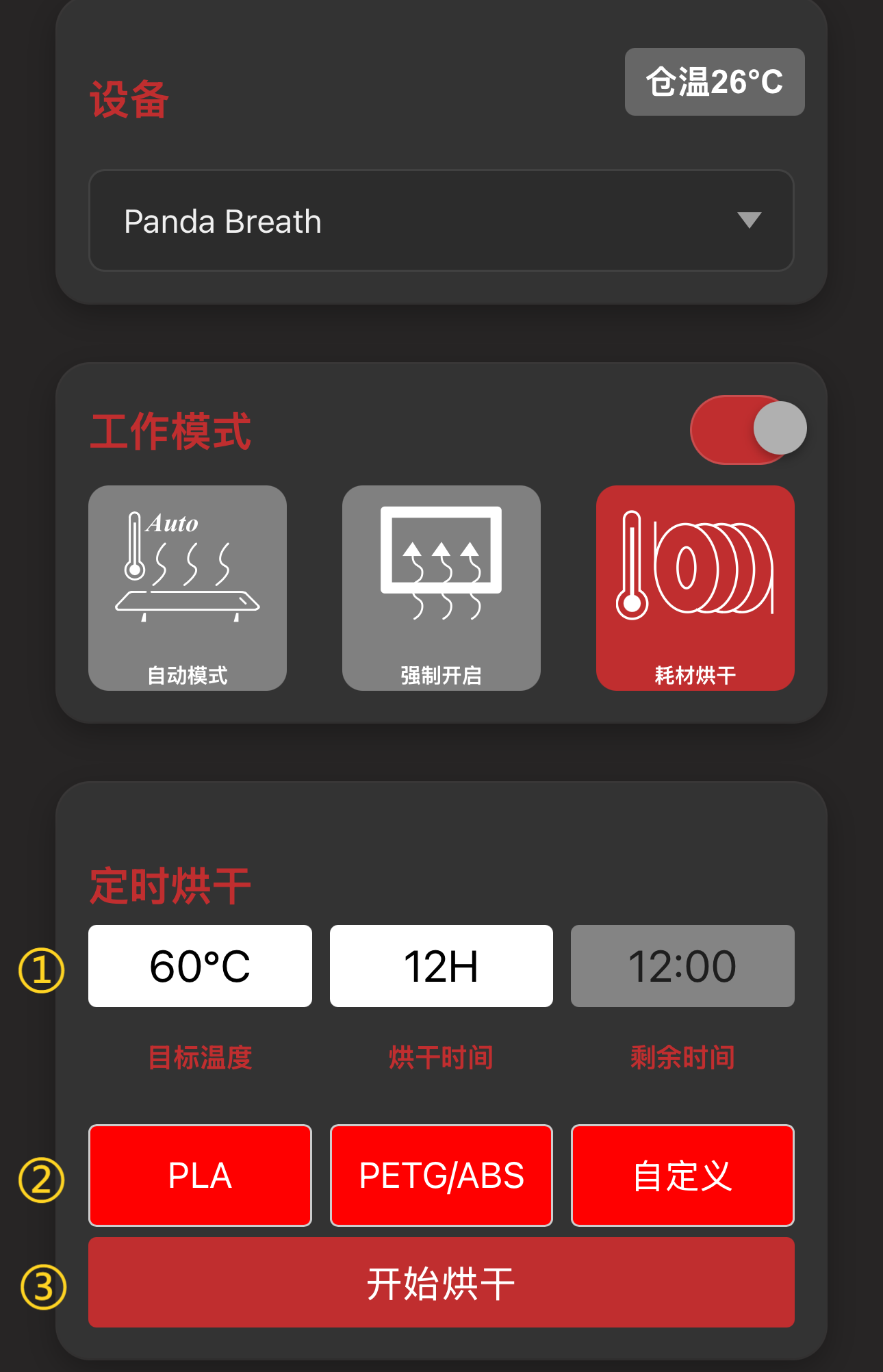Choose the 自定义 custom preset
The image size is (883, 1372).
coord(682,1175)
